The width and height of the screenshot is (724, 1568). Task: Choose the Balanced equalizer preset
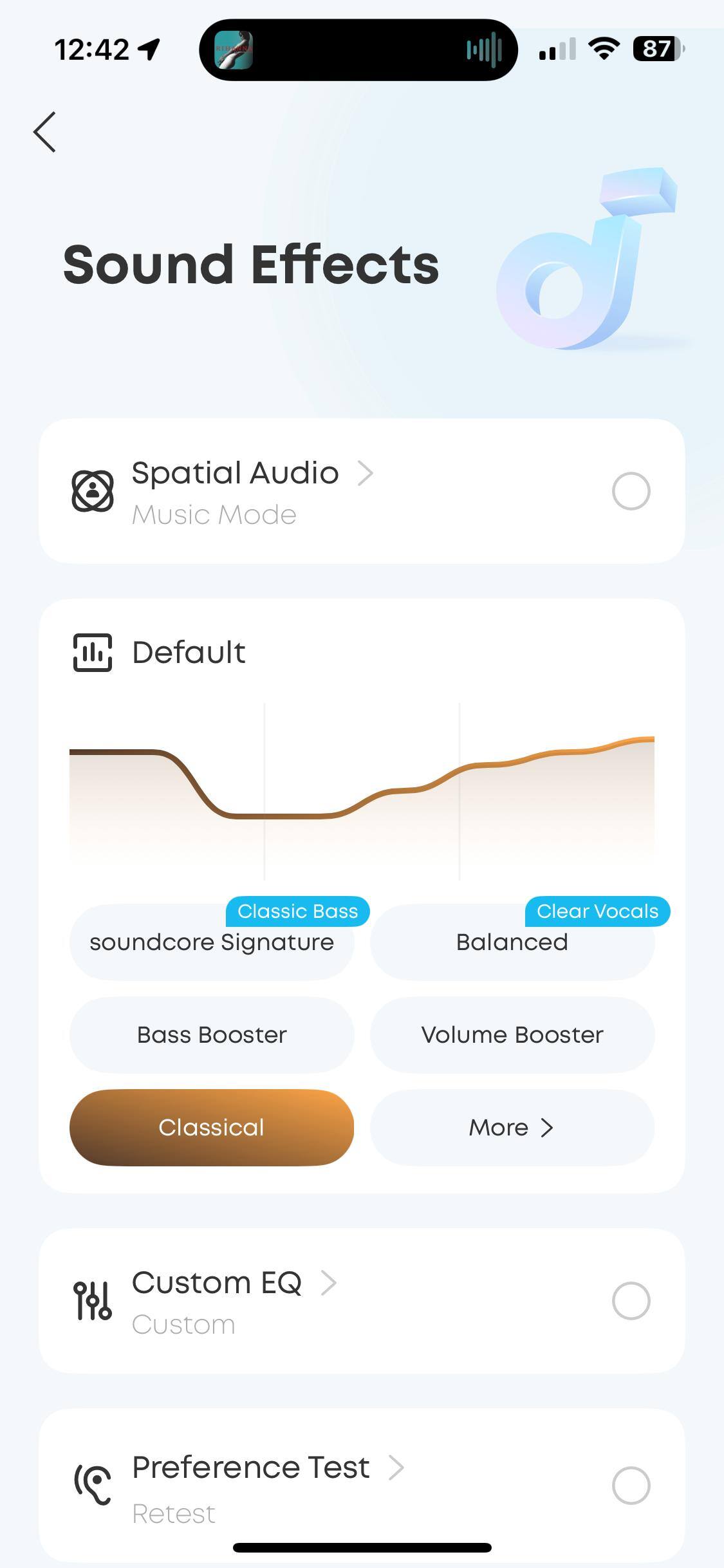click(512, 942)
